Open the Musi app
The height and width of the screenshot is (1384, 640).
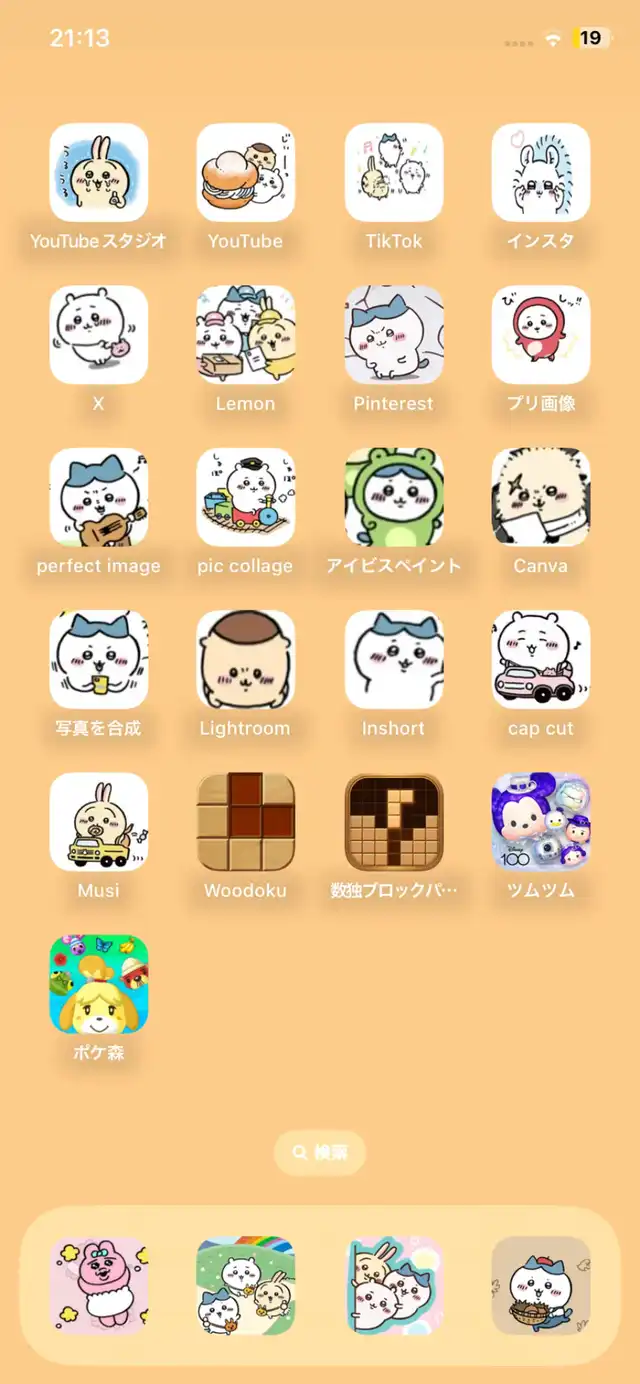tap(98, 822)
